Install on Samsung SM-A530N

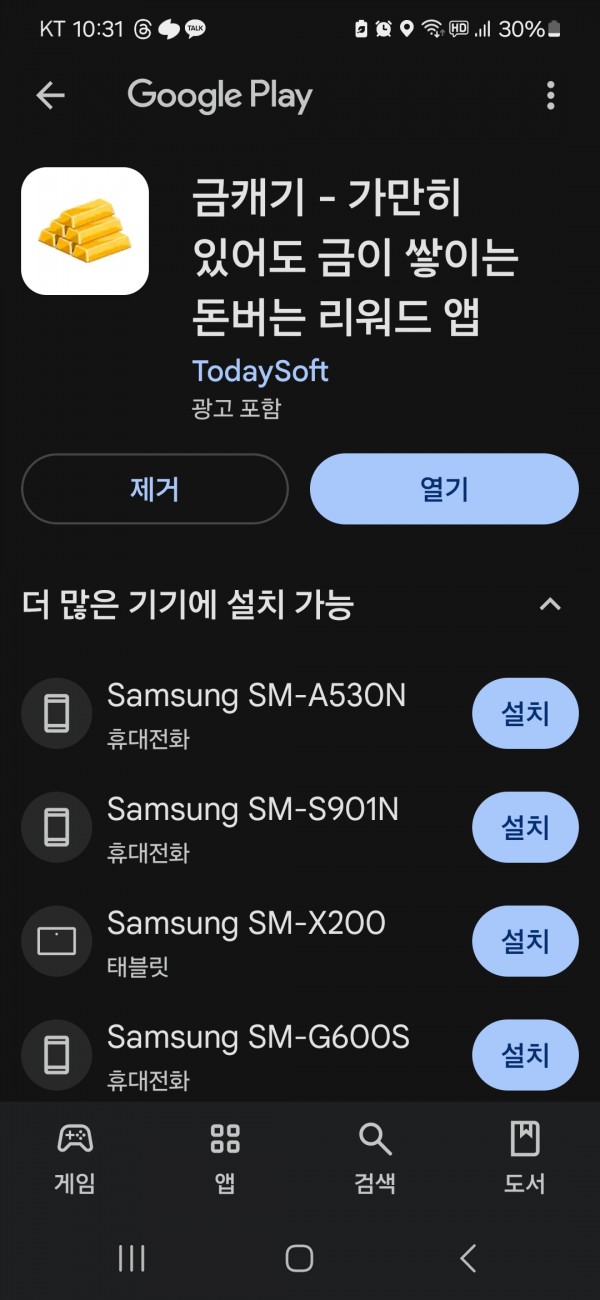click(x=525, y=714)
